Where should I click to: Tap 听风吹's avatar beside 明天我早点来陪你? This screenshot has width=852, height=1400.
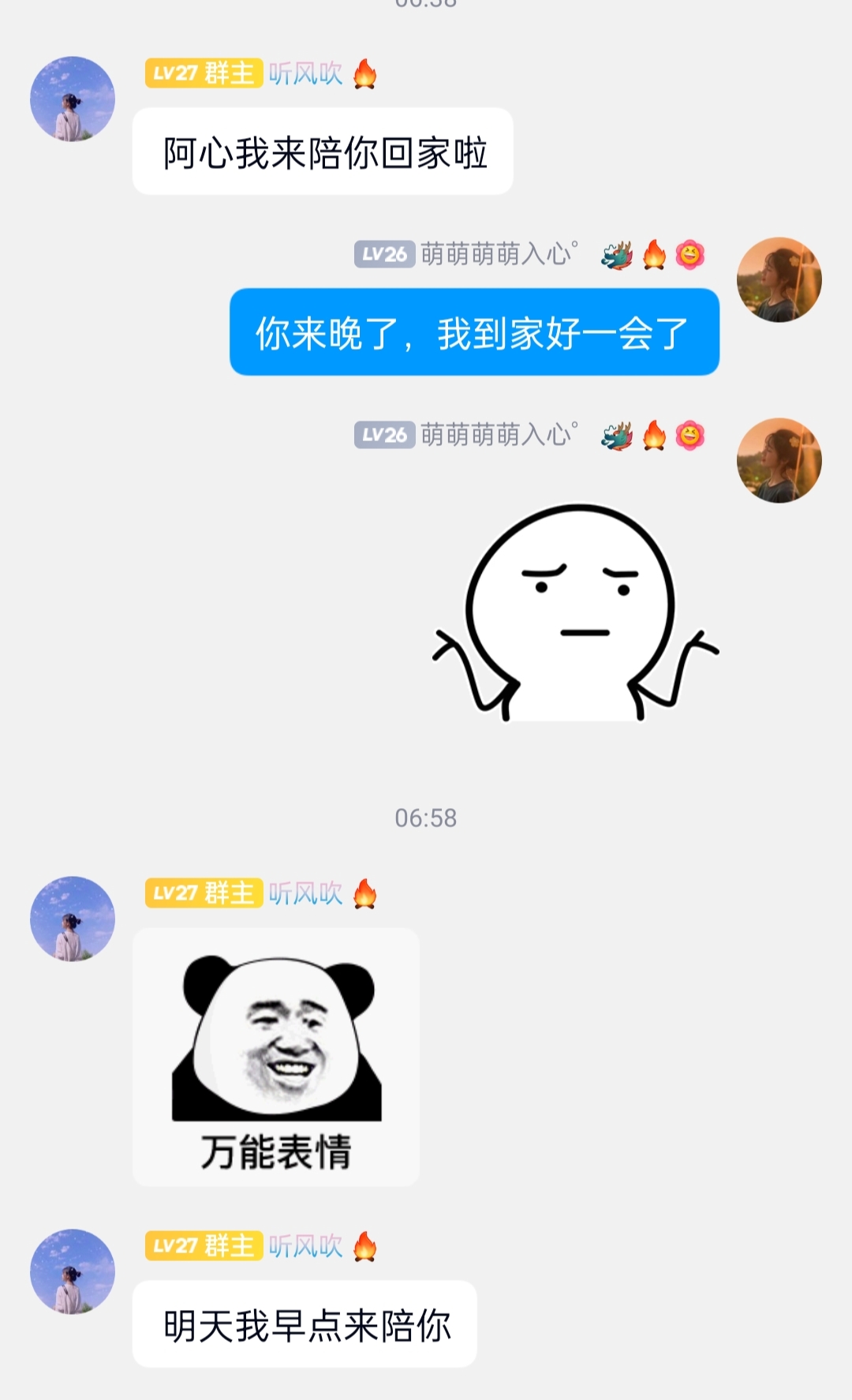[73, 1270]
